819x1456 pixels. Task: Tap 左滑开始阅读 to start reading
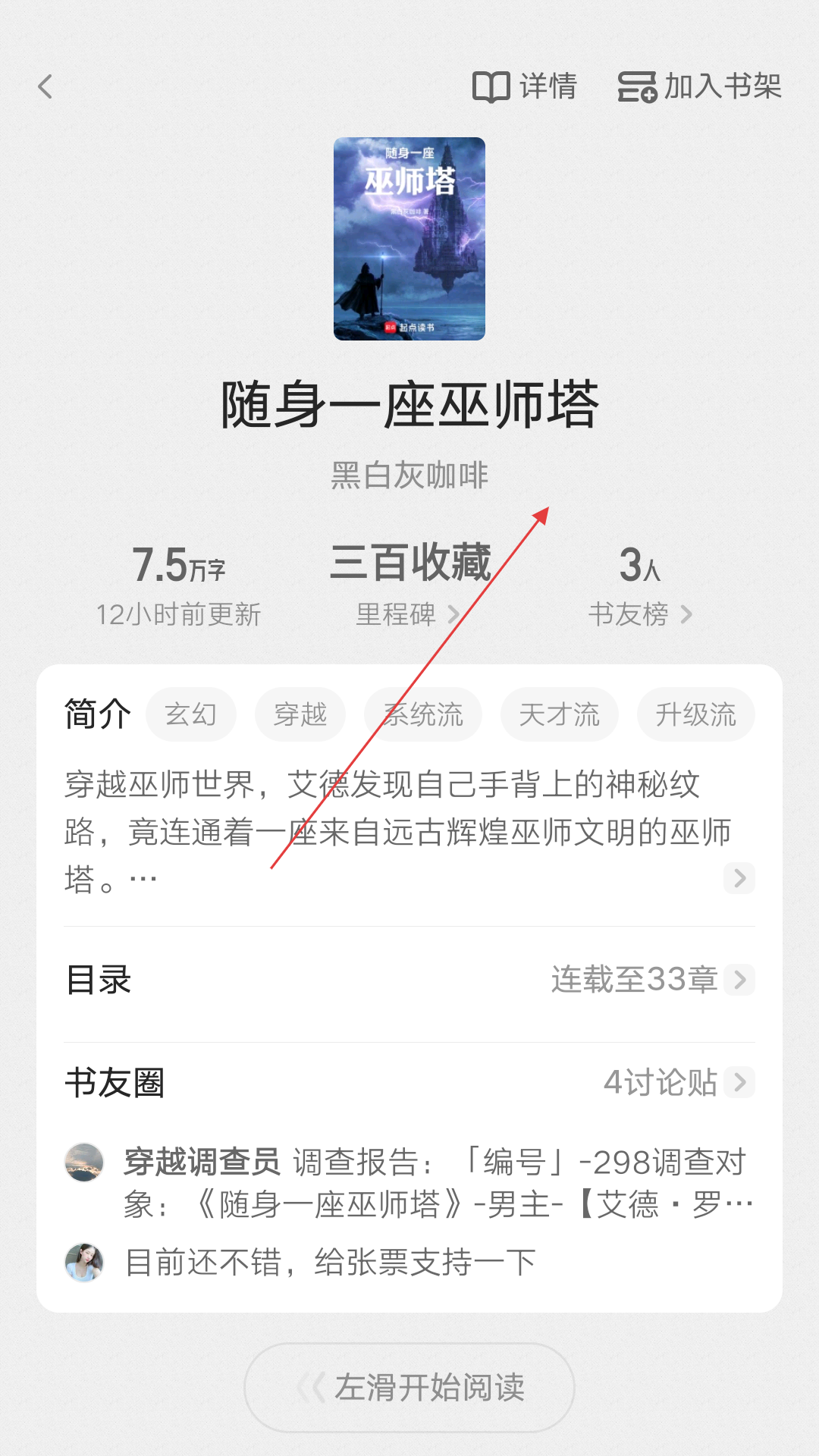(409, 1388)
